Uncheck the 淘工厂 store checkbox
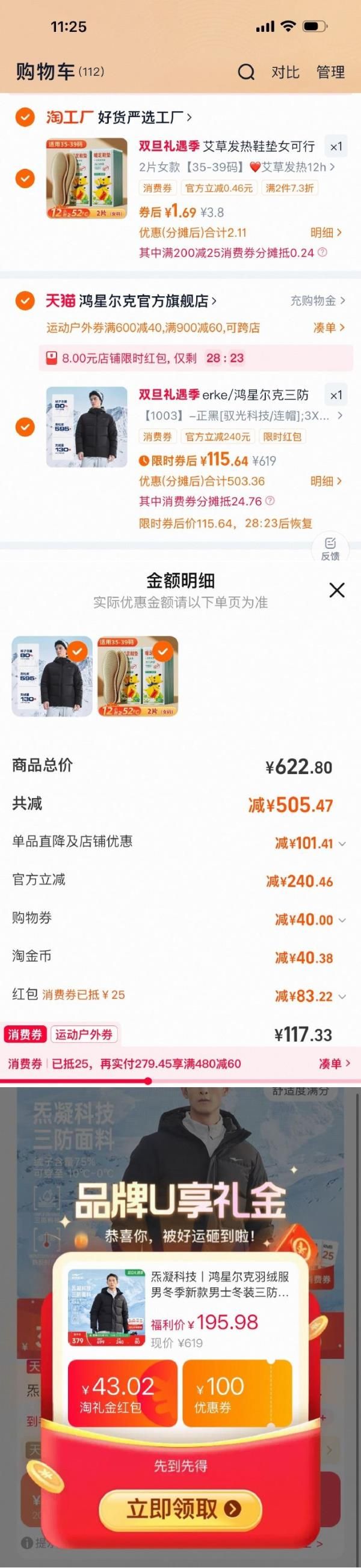This screenshot has height=1568, width=361. tap(25, 117)
